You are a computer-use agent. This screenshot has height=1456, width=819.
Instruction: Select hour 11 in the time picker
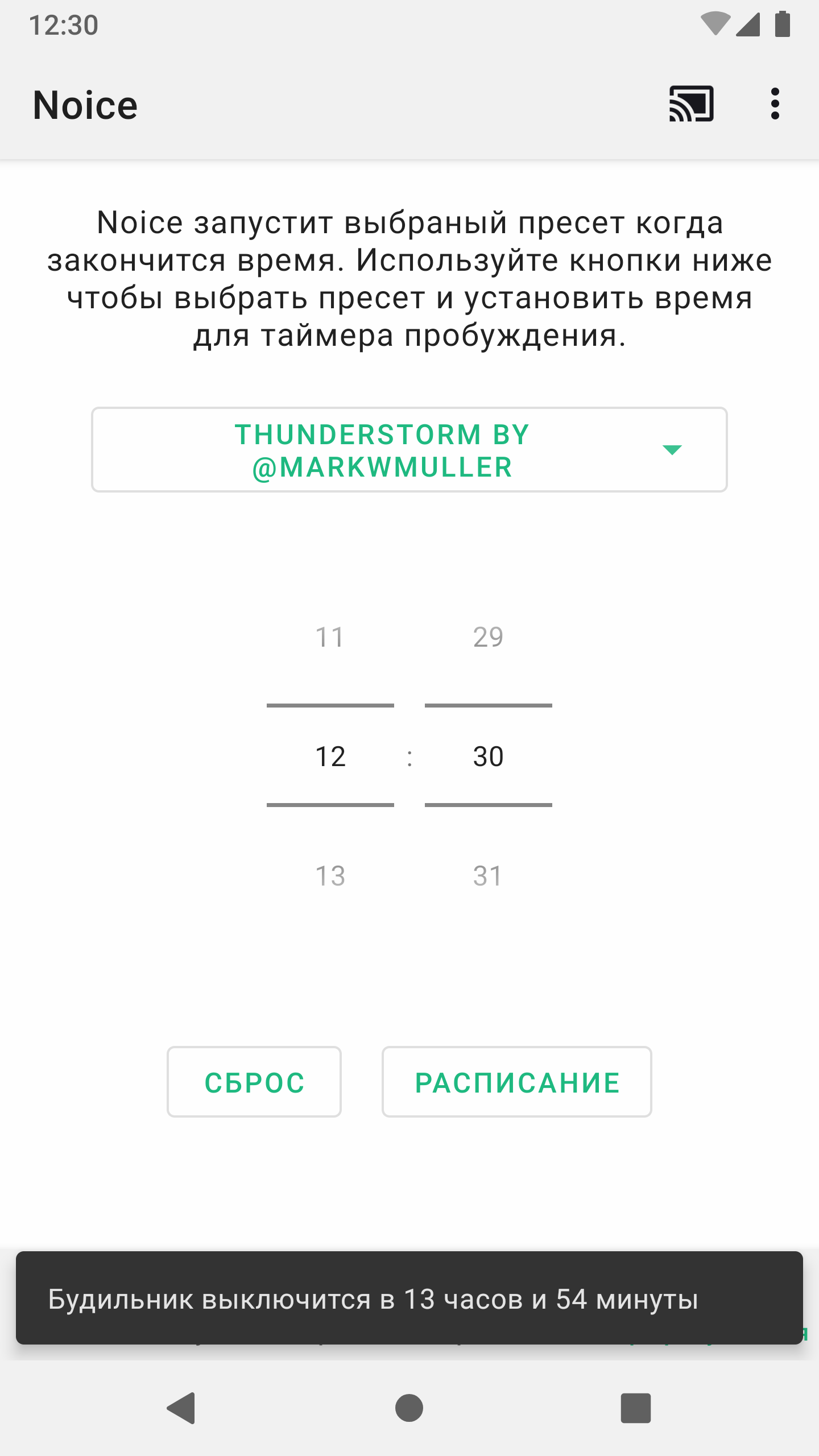[x=330, y=637]
